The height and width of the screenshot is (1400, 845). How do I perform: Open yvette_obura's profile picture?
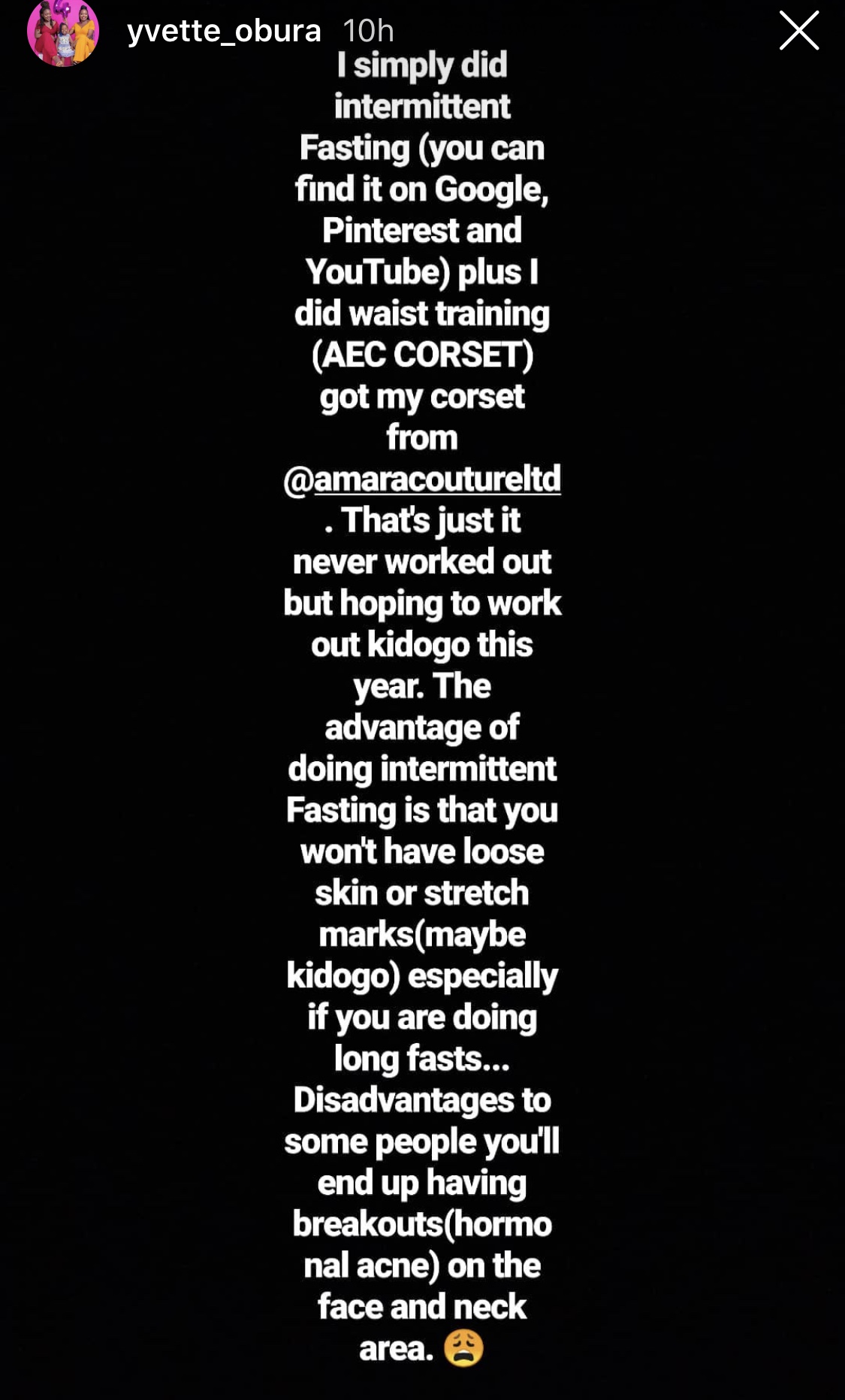pyautogui.click(x=63, y=32)
